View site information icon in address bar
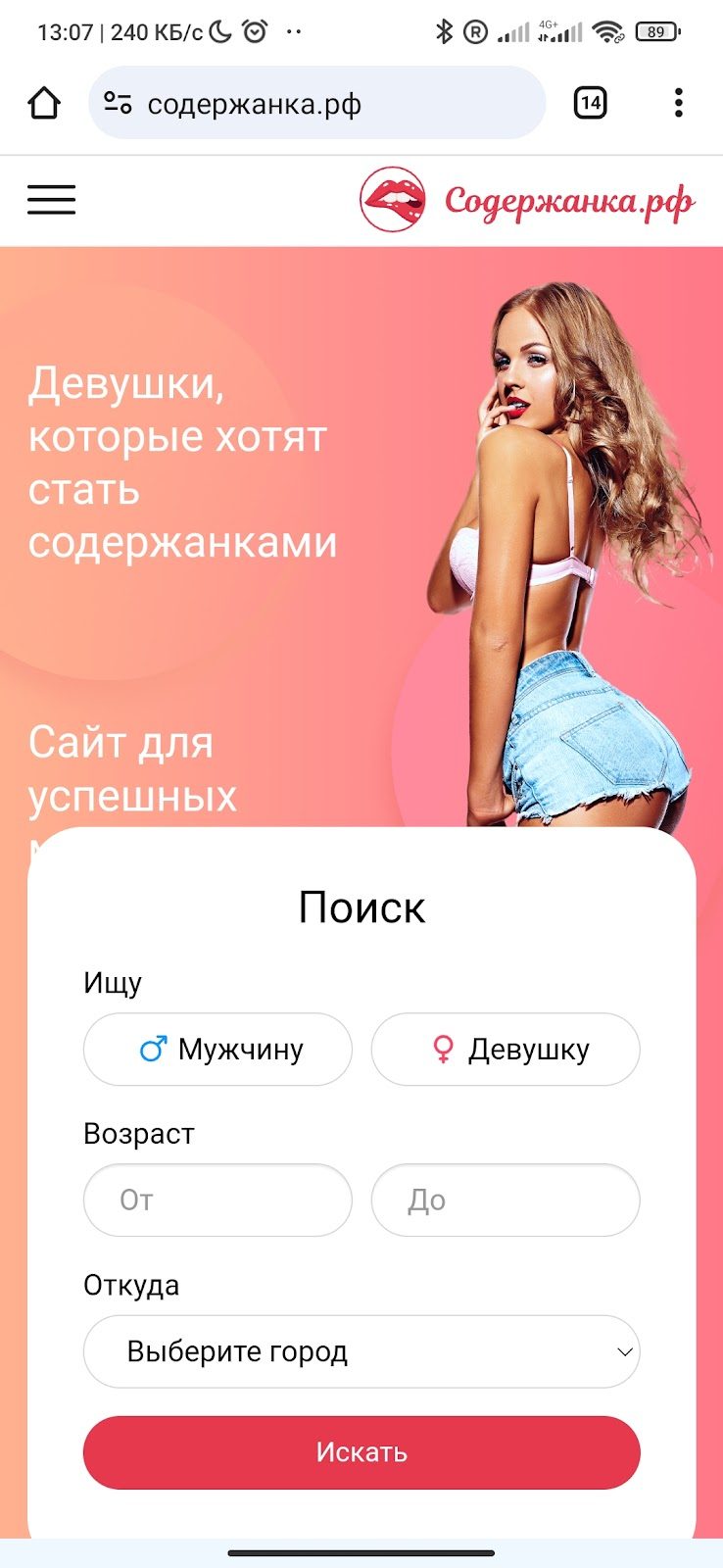This screenshot has height=1568, width=723. [119, 103]
